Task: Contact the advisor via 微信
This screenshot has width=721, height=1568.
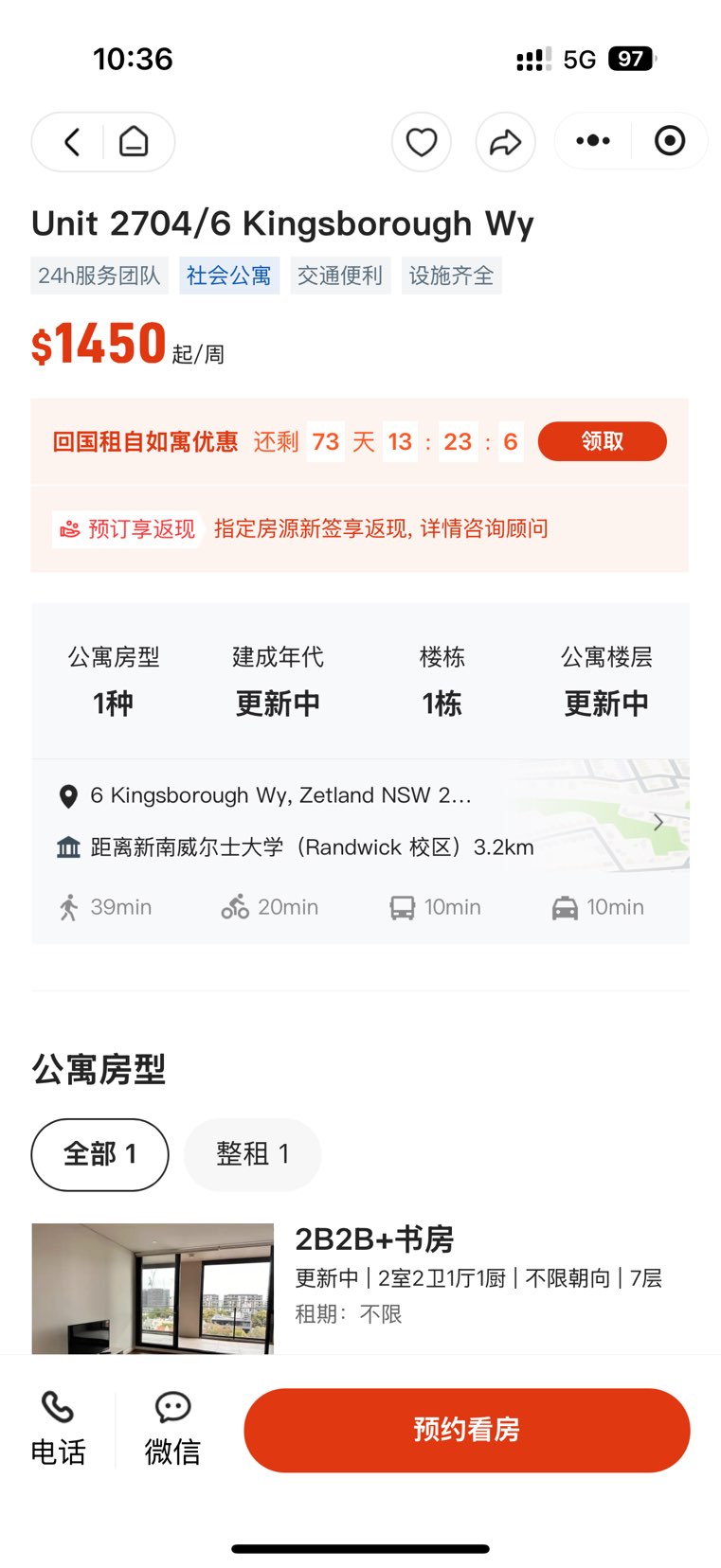Action: click(172, 1429)
